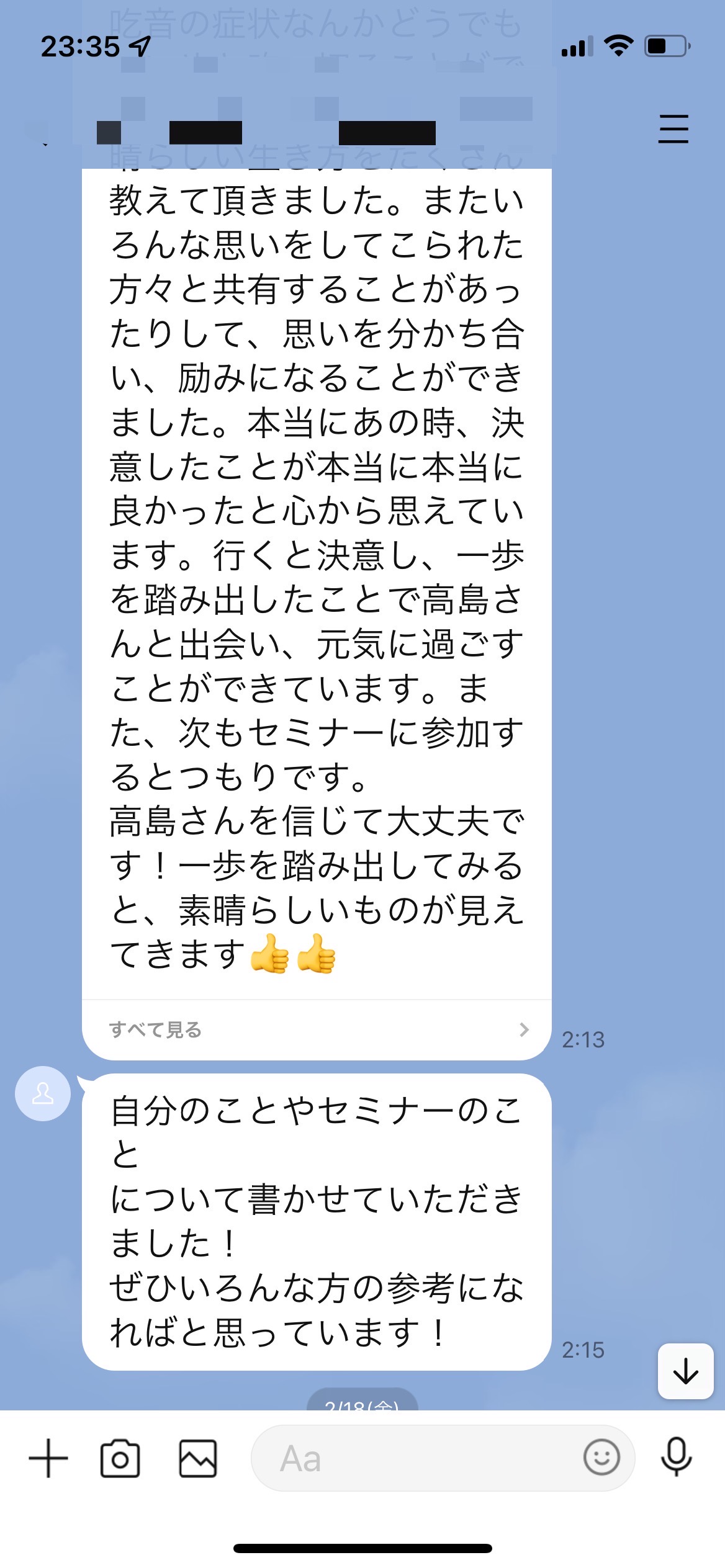Open the emoji sticker picker
This screenshot has width=725, height=1568.
click(601, 1457)
